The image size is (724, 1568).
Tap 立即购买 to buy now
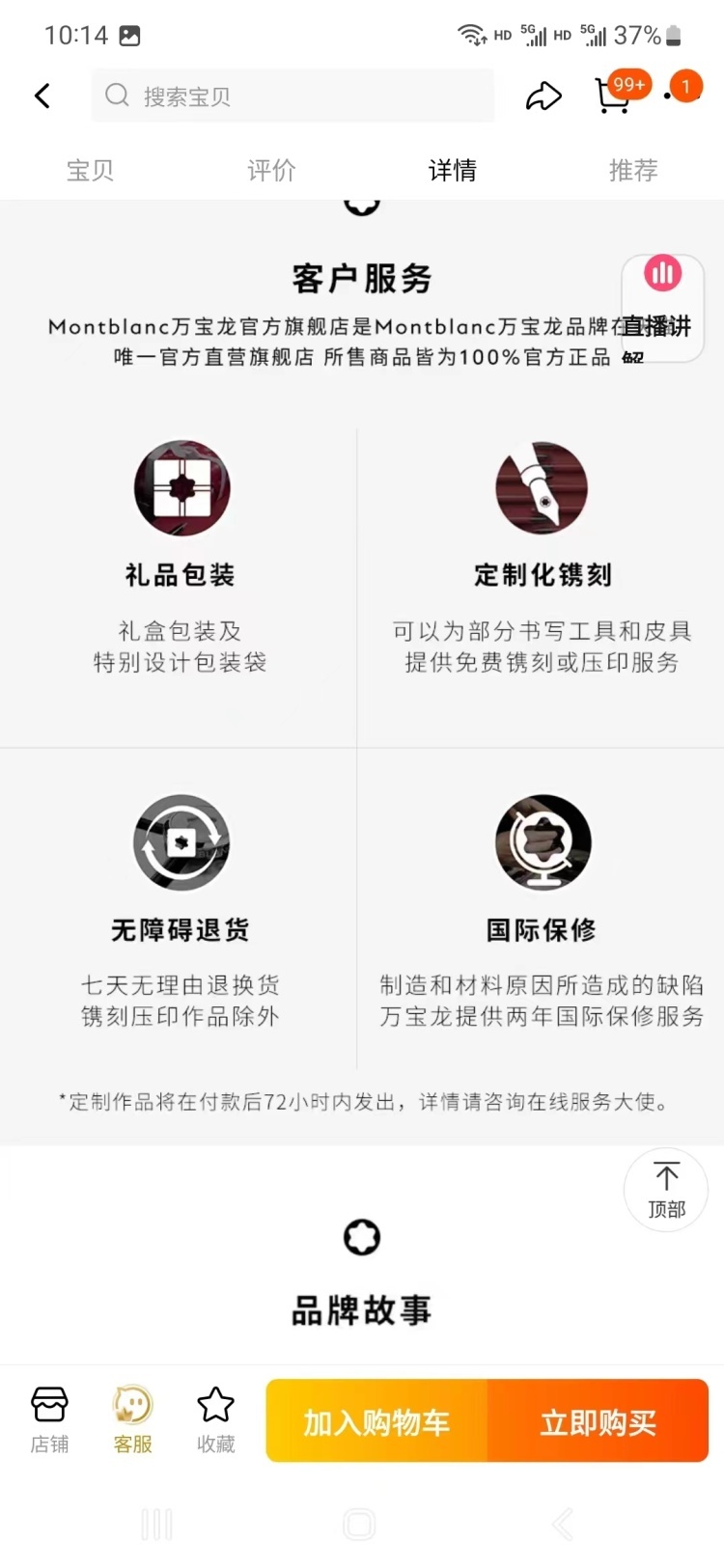point(598,1421)
